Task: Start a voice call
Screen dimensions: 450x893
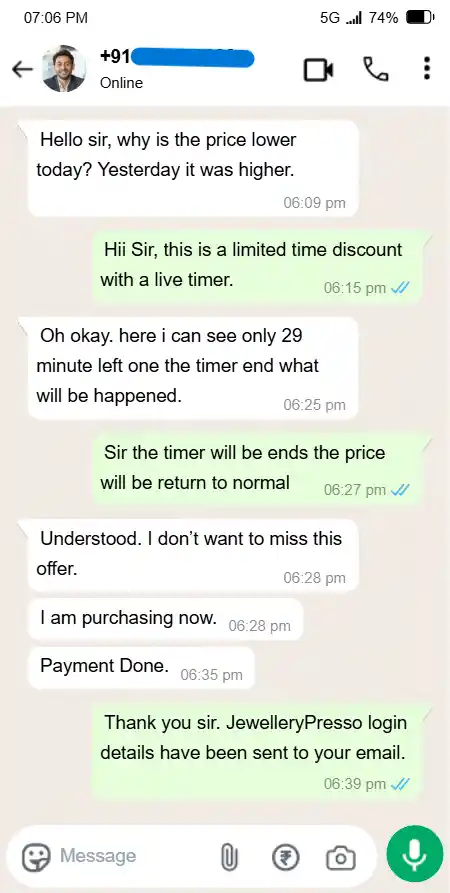Action: click(x=376, y=69)
